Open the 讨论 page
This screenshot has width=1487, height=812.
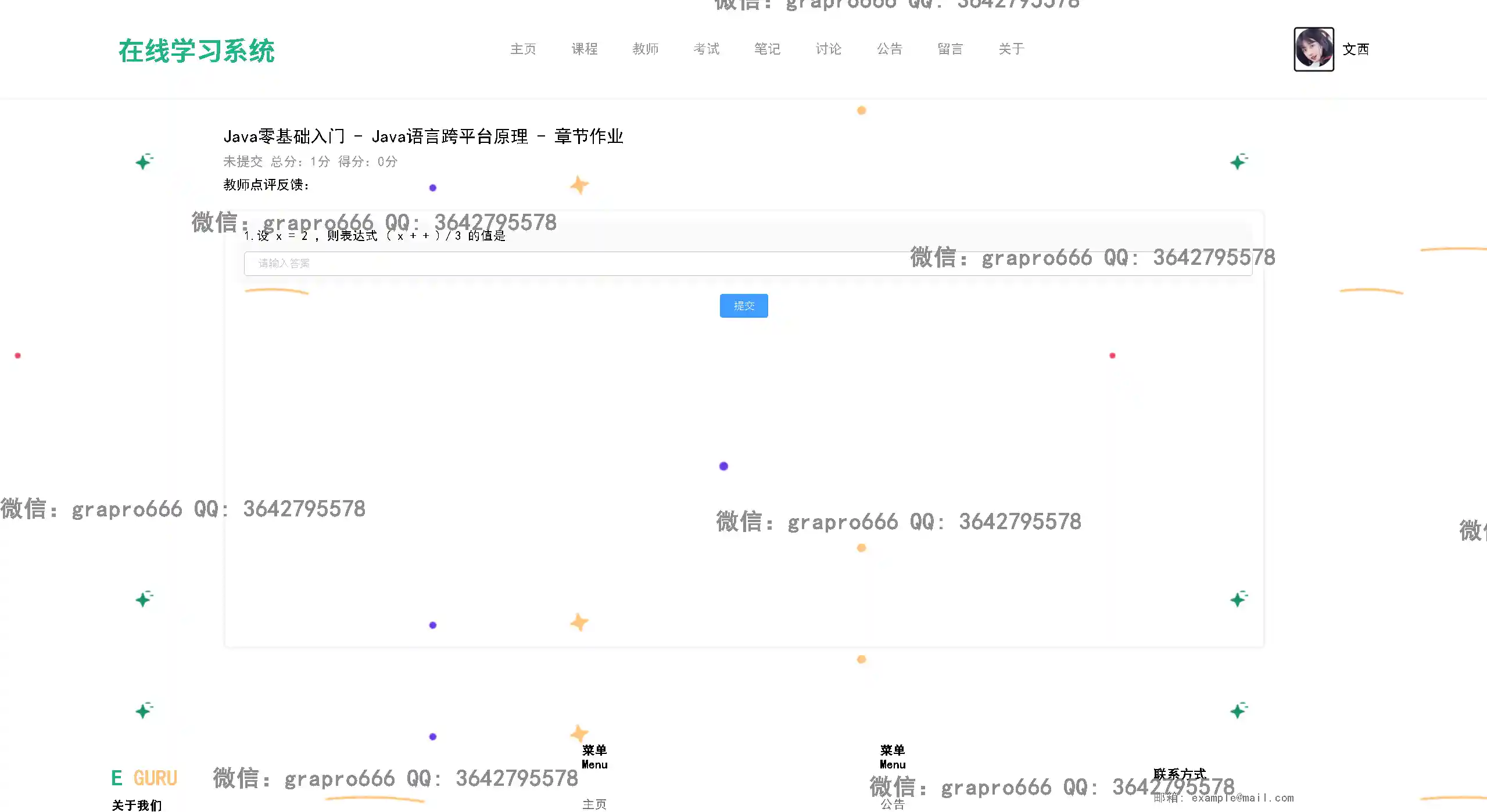point(828,49)
